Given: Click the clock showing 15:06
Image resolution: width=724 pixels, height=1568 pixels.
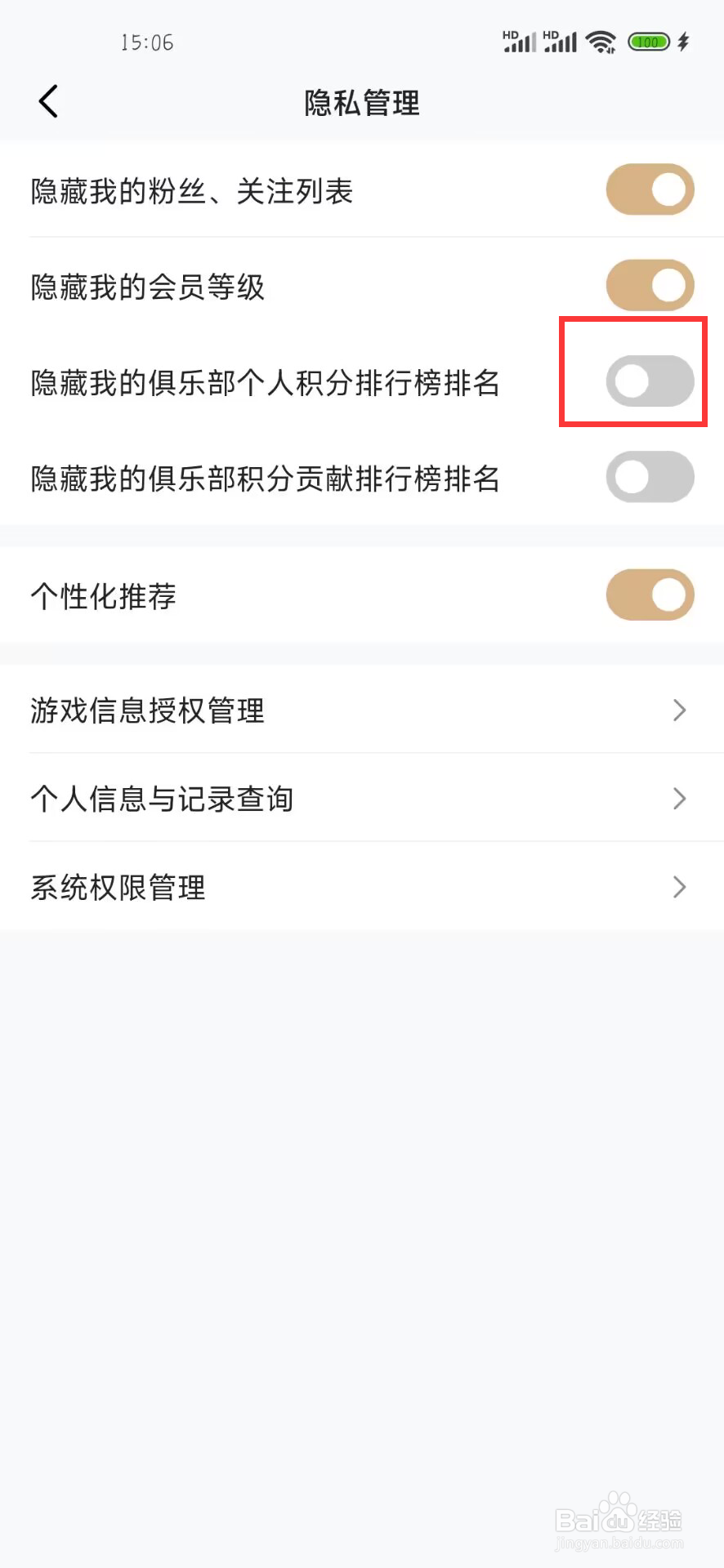Looking at the screenshot, I should pyautogui.click(x=147, y=42).
